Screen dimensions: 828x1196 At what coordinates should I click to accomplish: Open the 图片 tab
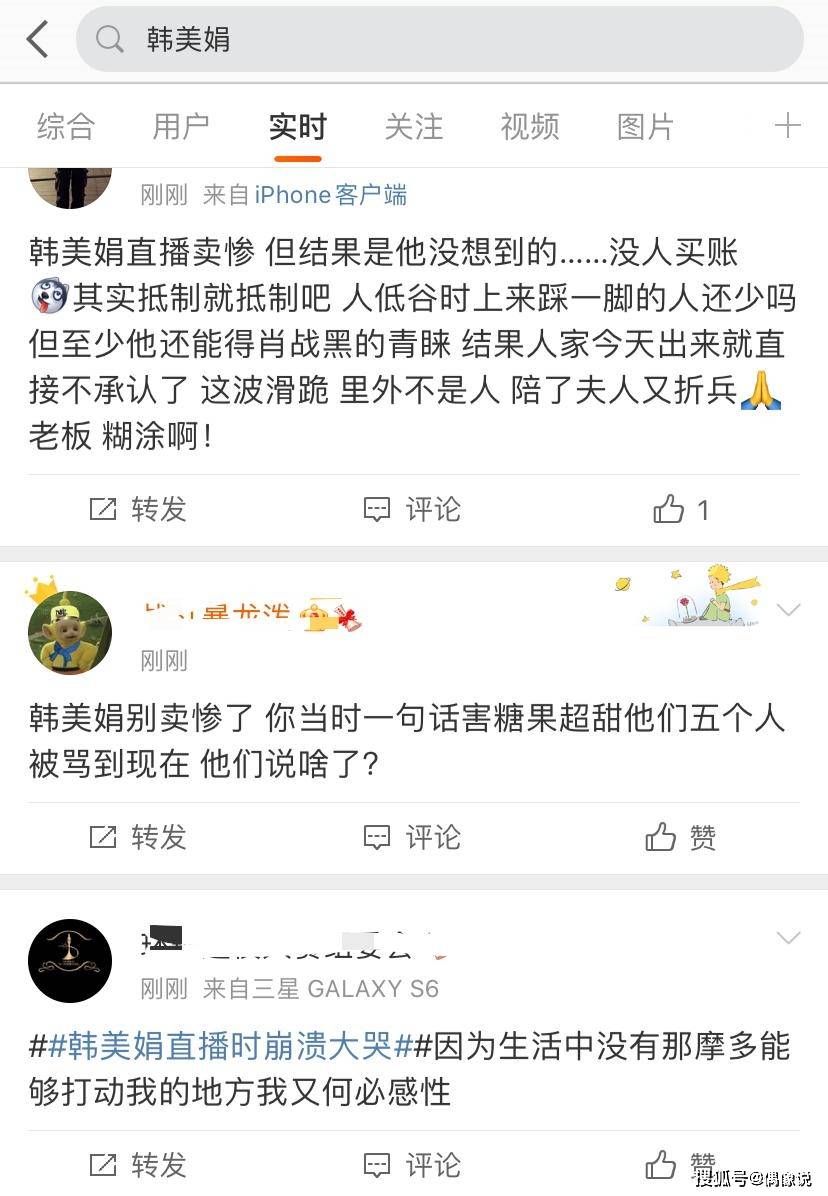pos(646,127)
